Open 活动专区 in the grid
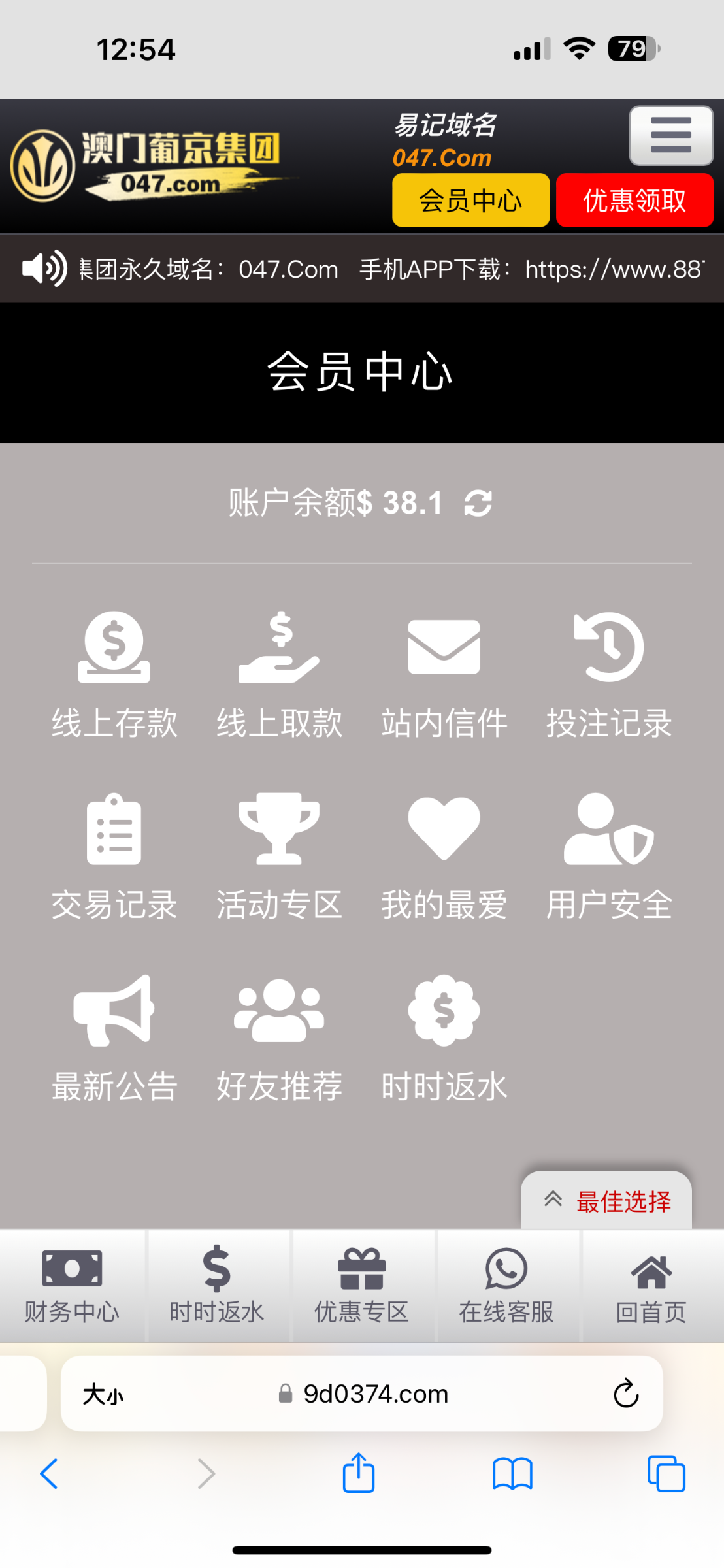The height and width of the screenshot is (1568, 724). tap(279, 857)
